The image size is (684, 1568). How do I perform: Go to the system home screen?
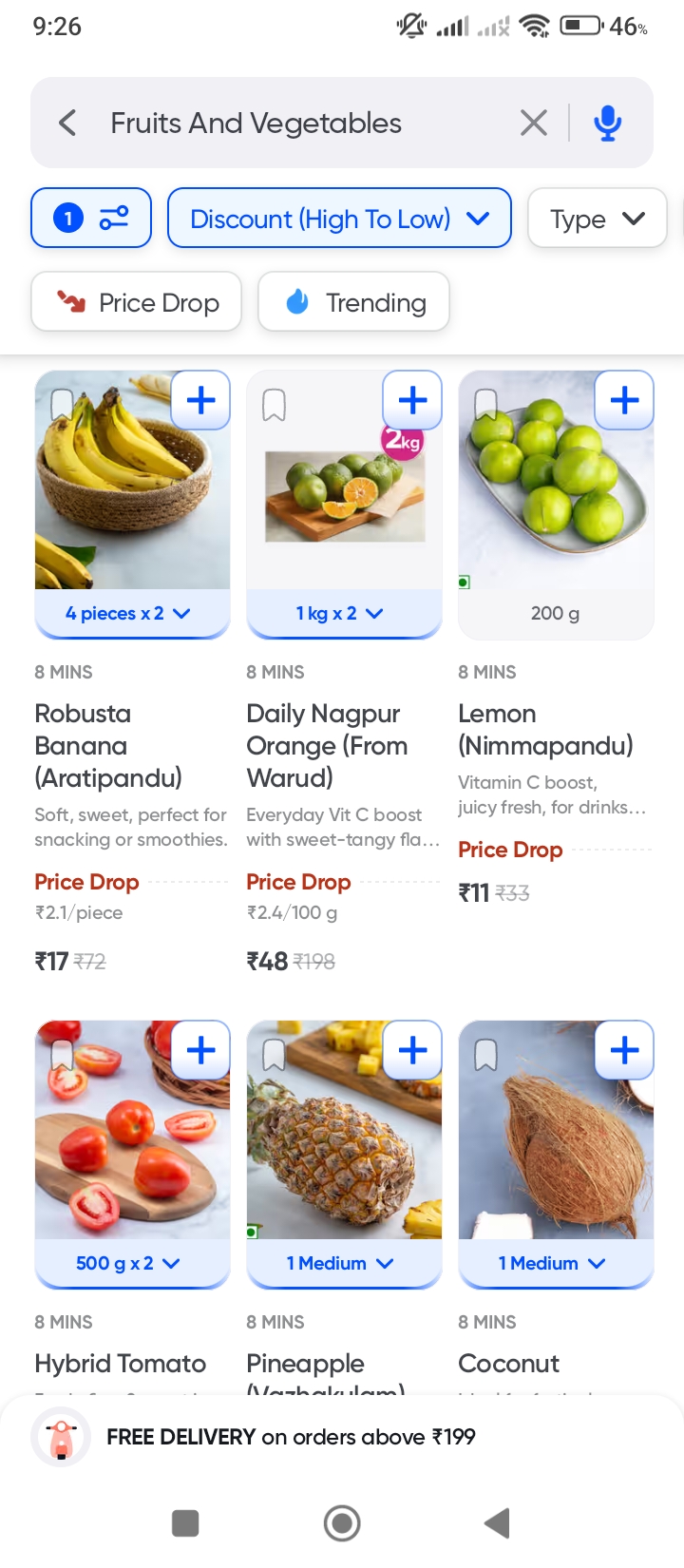pos(342,1523)
